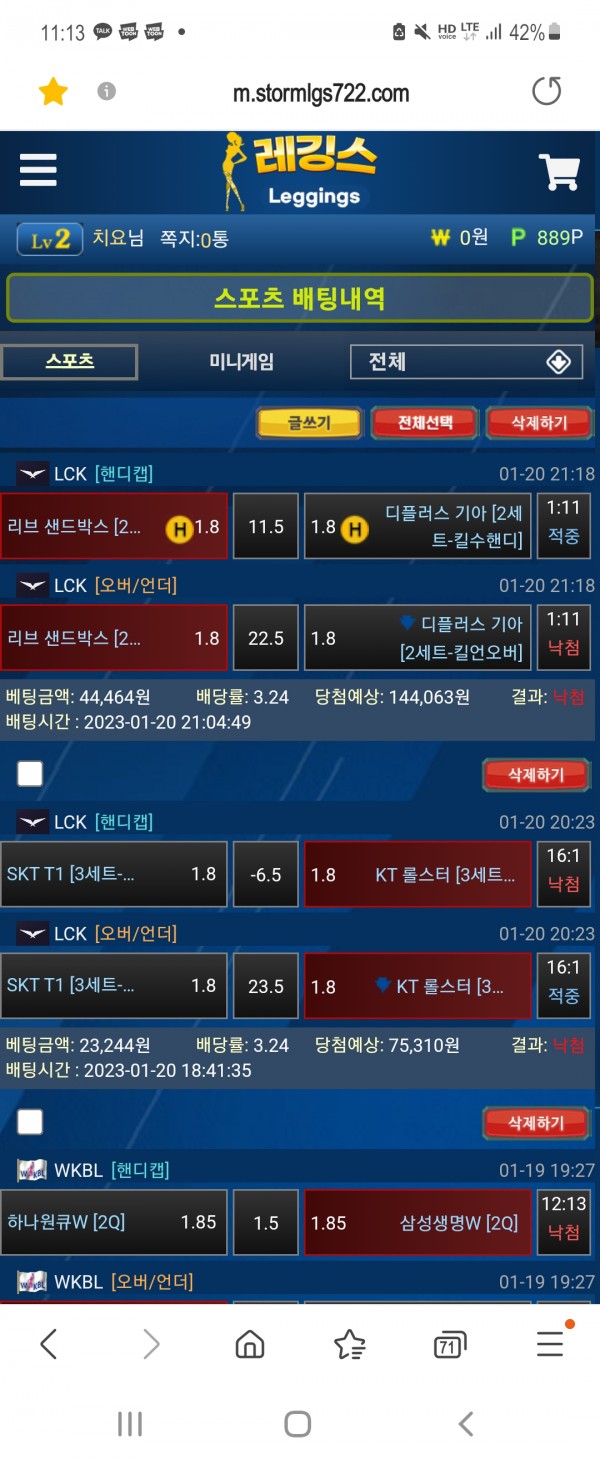This screenshot has height=1464, width=600.
Task: Open the site information icon
Action: coord(106,92)
